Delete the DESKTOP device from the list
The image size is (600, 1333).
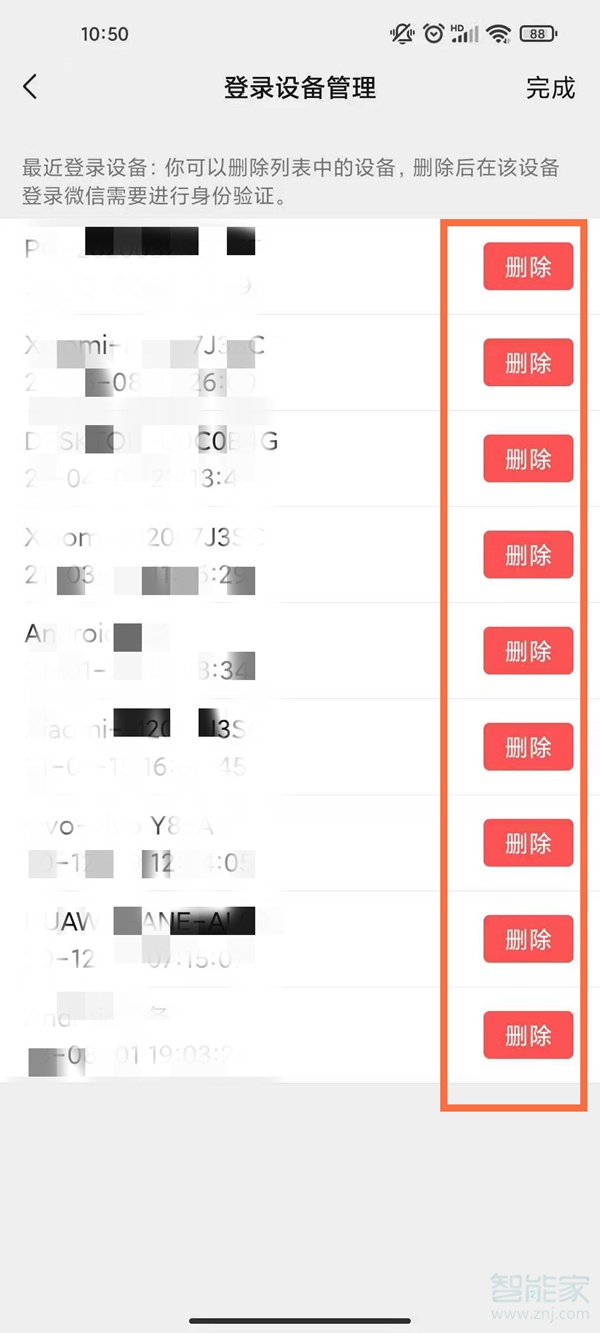[528, 459]
